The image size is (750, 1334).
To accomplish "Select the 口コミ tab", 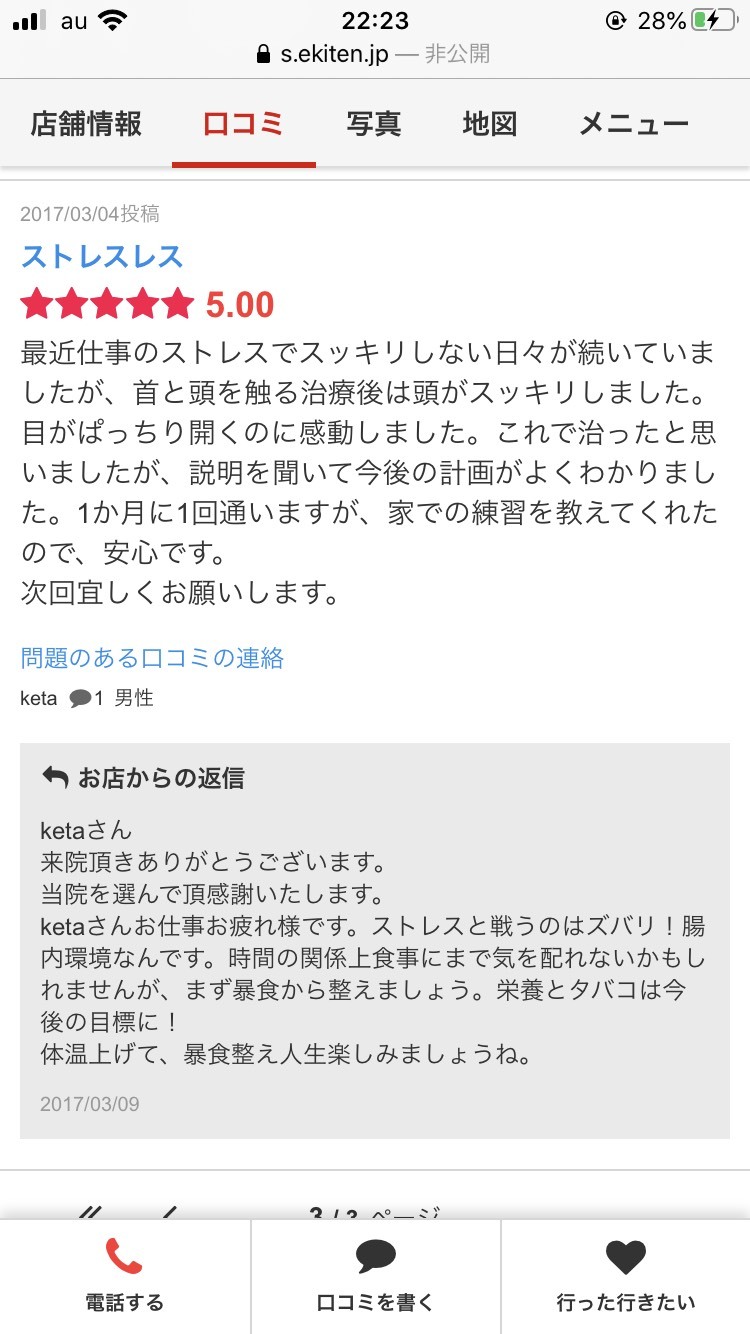I will pos(243,124).
